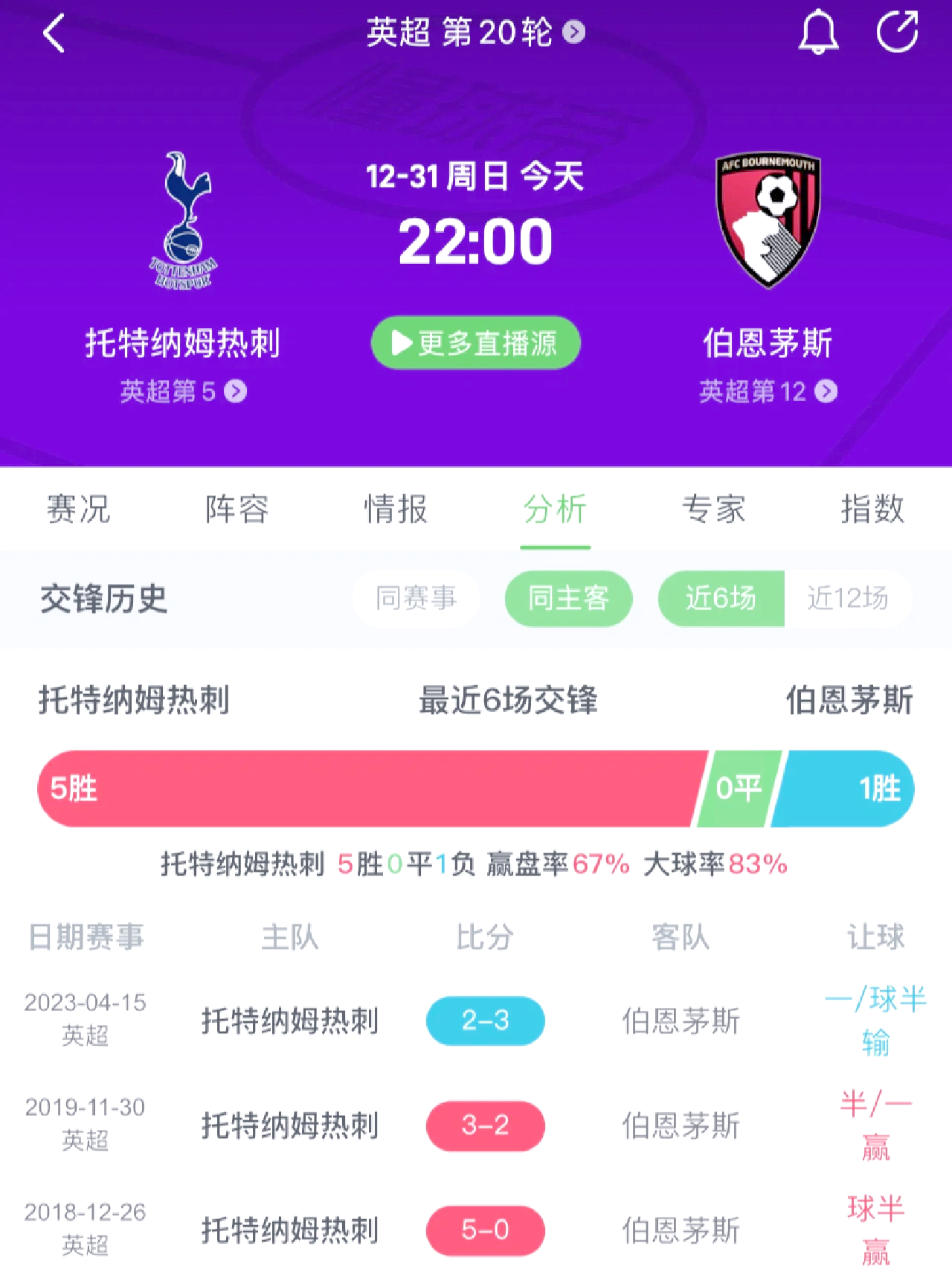The image size is (952, 1269).
Task: Select the 分析 tab
Action: [x=555, y=510]
